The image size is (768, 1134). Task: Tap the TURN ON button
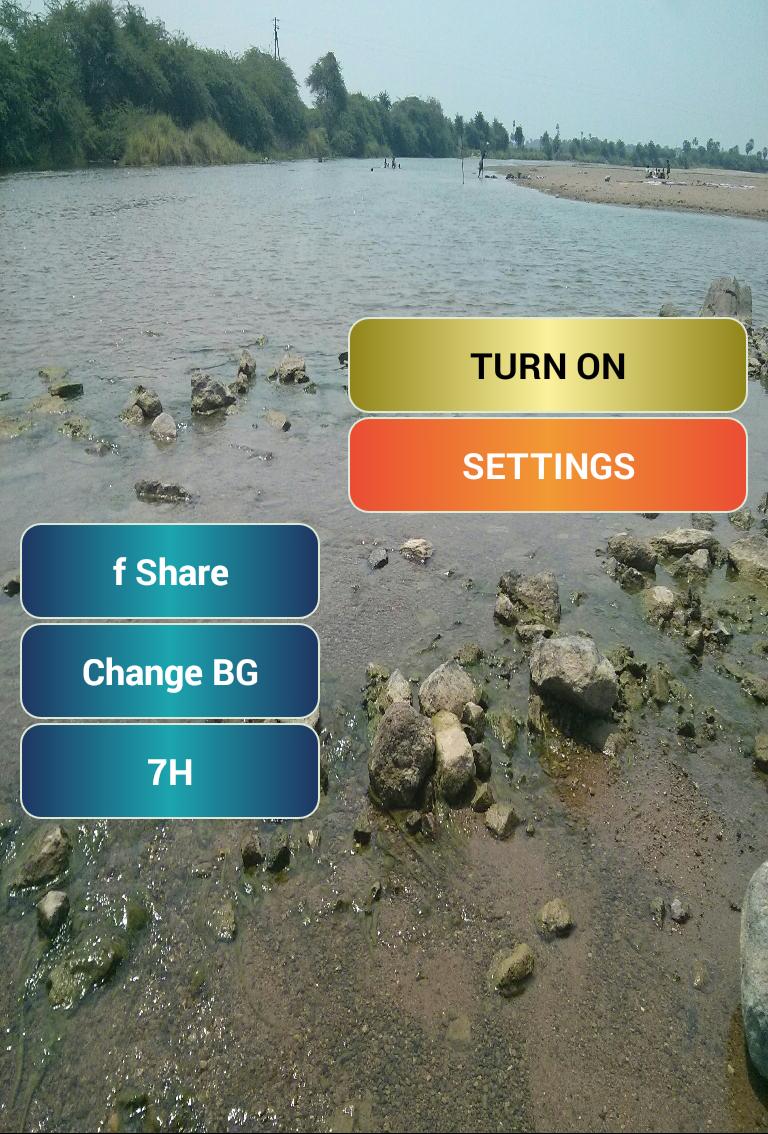(548, 365)
